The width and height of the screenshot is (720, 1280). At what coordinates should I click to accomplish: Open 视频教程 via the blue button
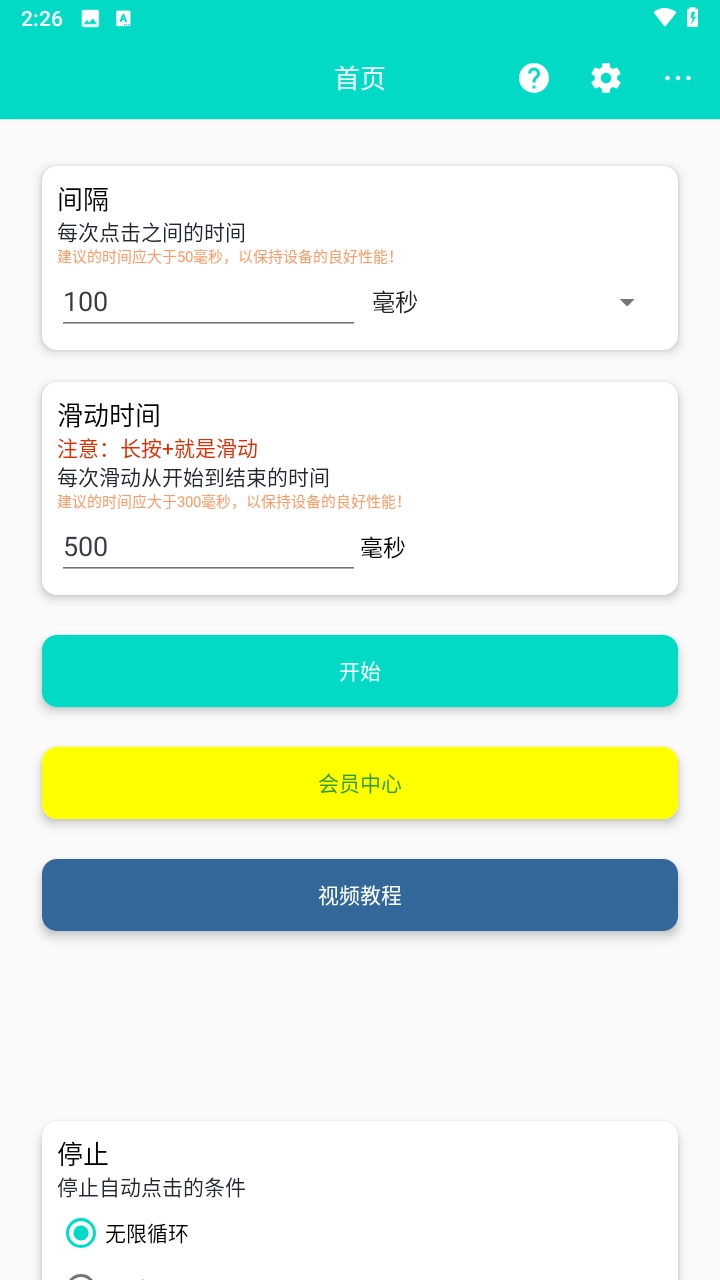point(360,895)
